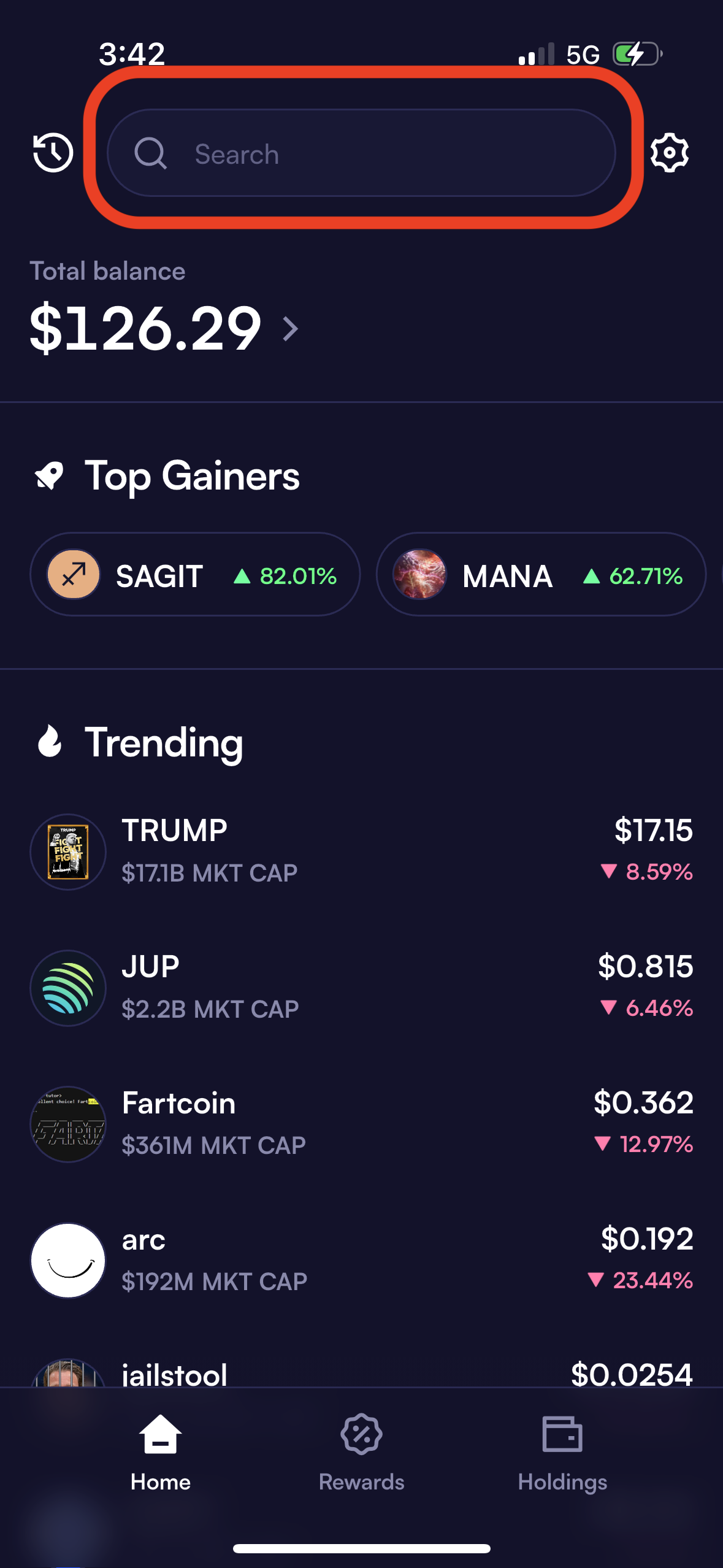Screen dimensions: 723x1568
Task: Open the MANA top gainer chip
Action: [540, 575]
